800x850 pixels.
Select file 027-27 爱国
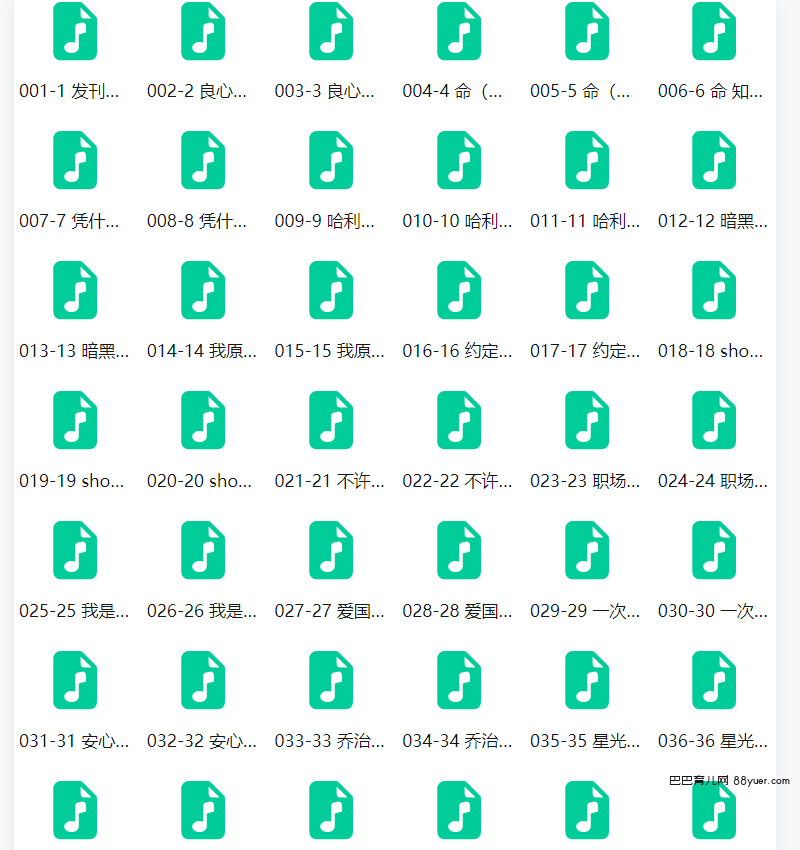331,550
